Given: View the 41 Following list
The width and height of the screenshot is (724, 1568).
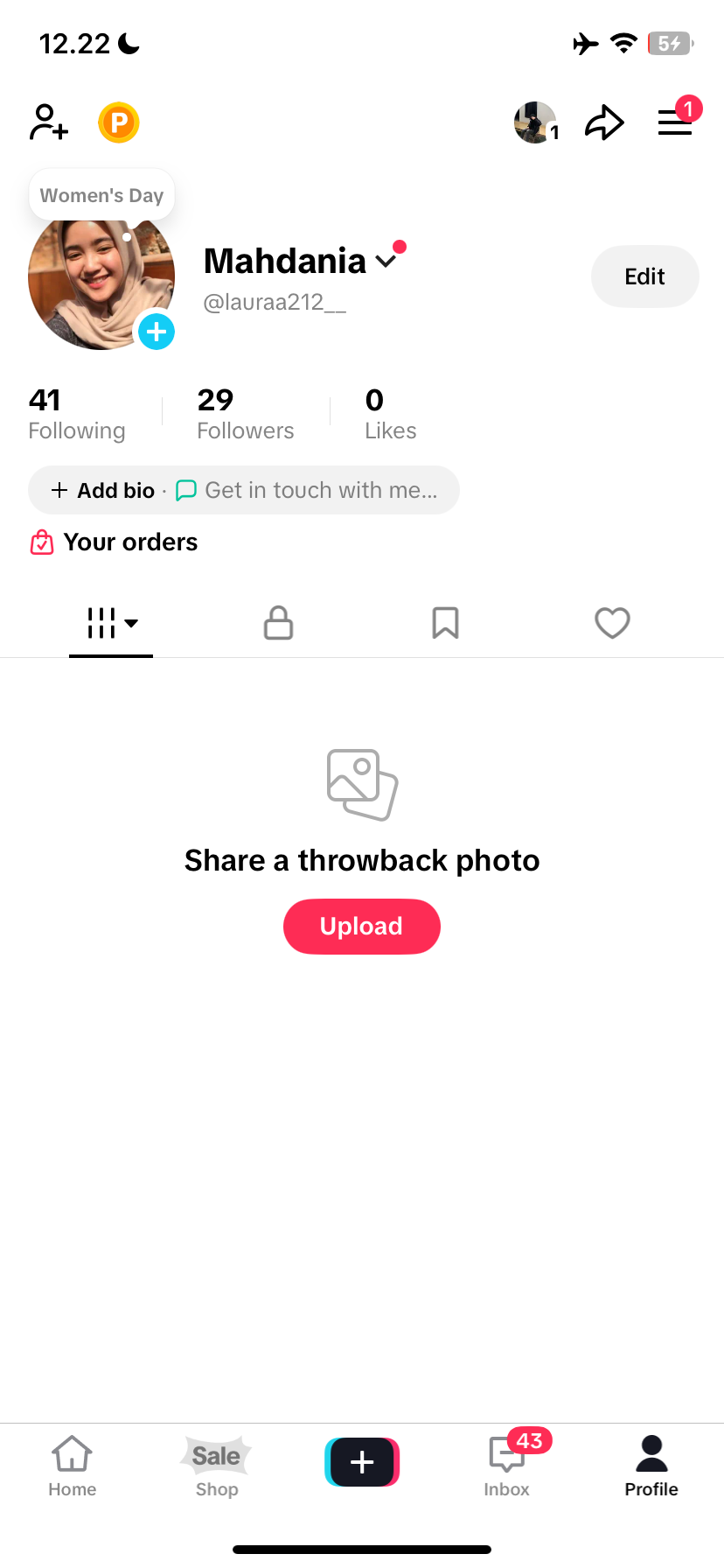Looking at the screenshot, I should click(77, 414).
